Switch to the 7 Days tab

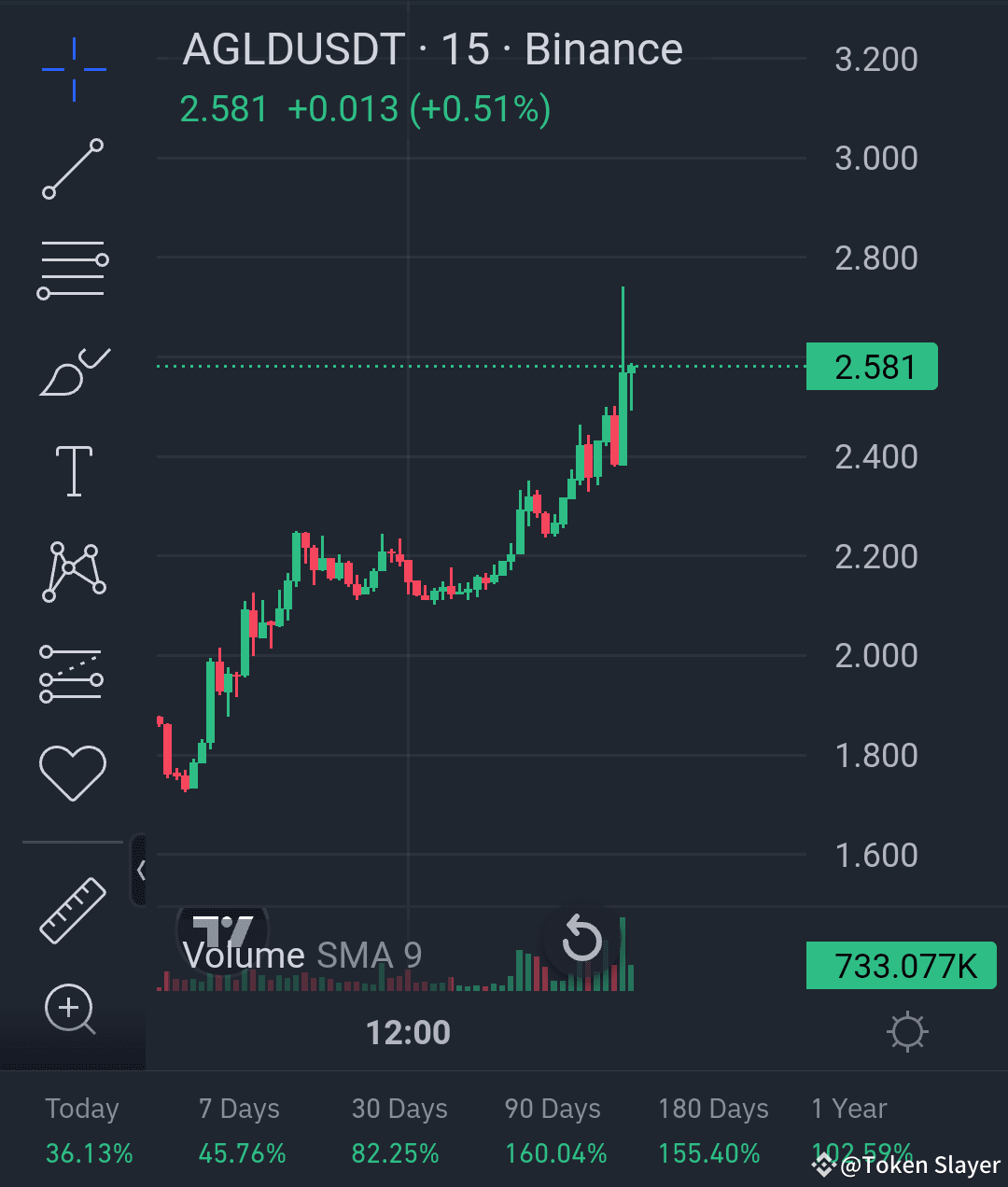pyautogui.click(x=239, y=1127)
